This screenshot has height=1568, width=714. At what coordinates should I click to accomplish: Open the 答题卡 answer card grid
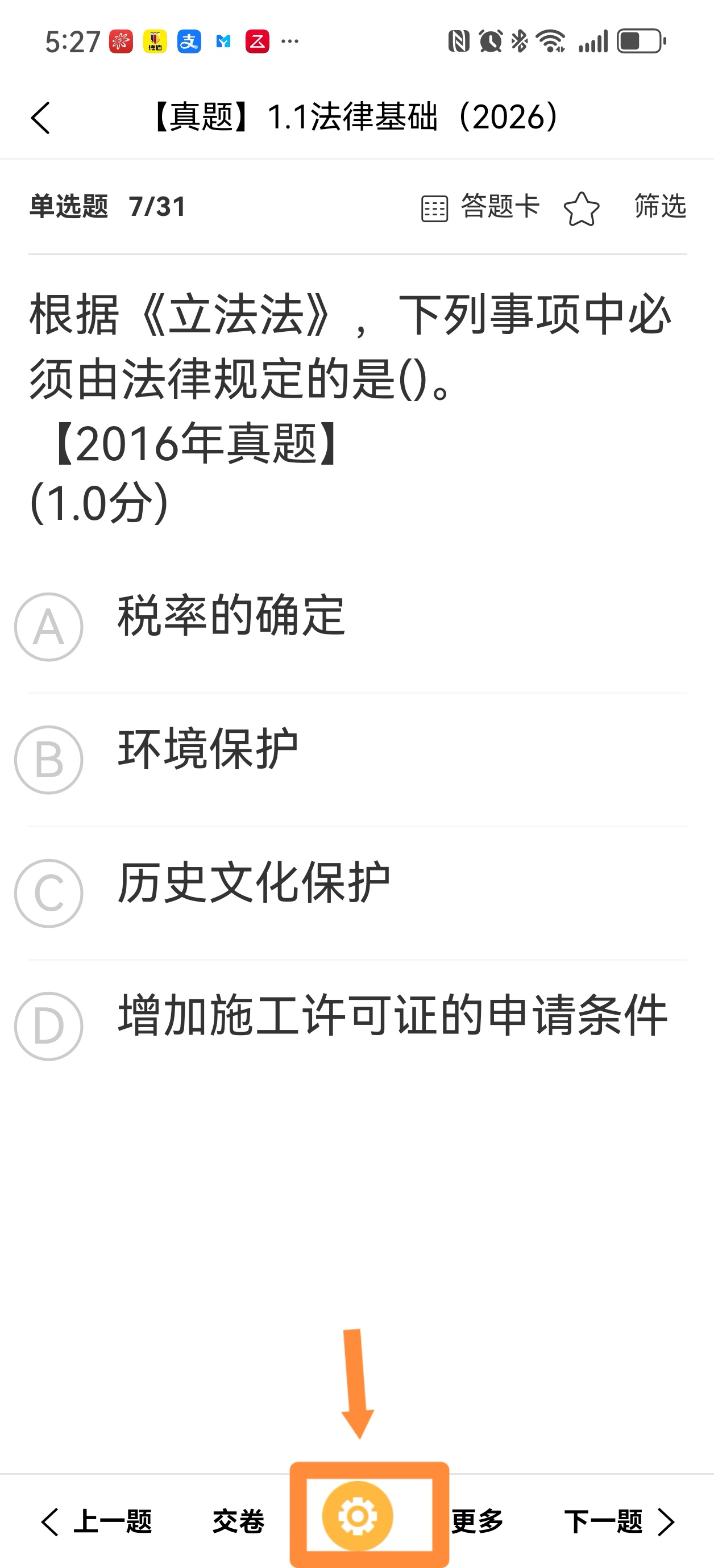(481, 207)
